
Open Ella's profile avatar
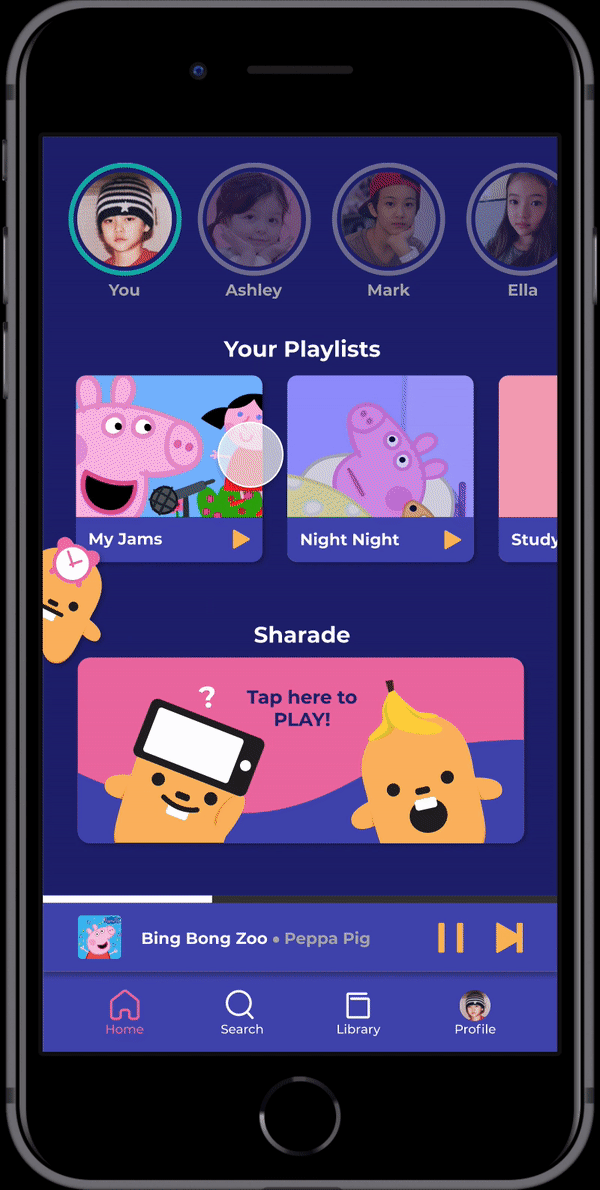[x=516, y=219]
